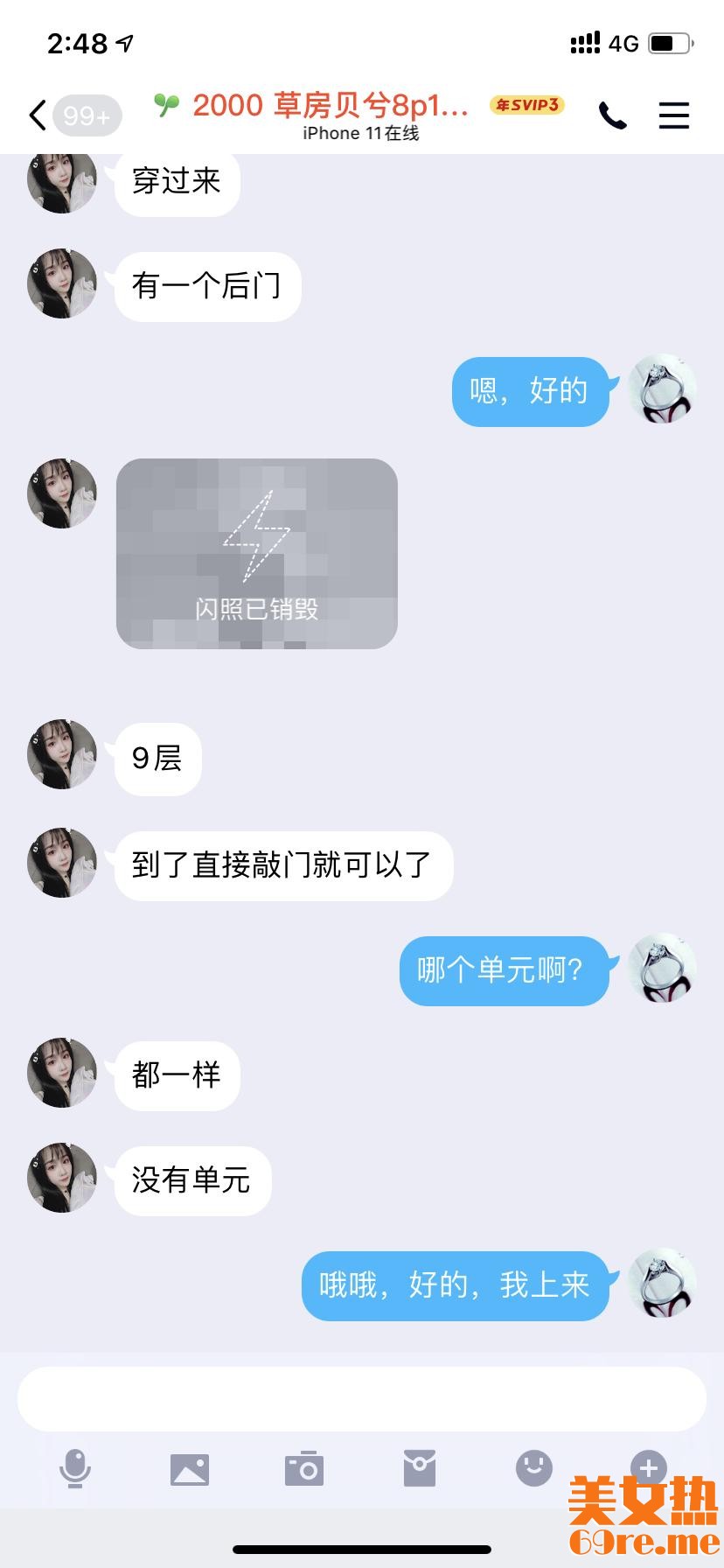Open the destroyed flash photo message
Screen dimensions: 724x1568
tap(257, 554)
